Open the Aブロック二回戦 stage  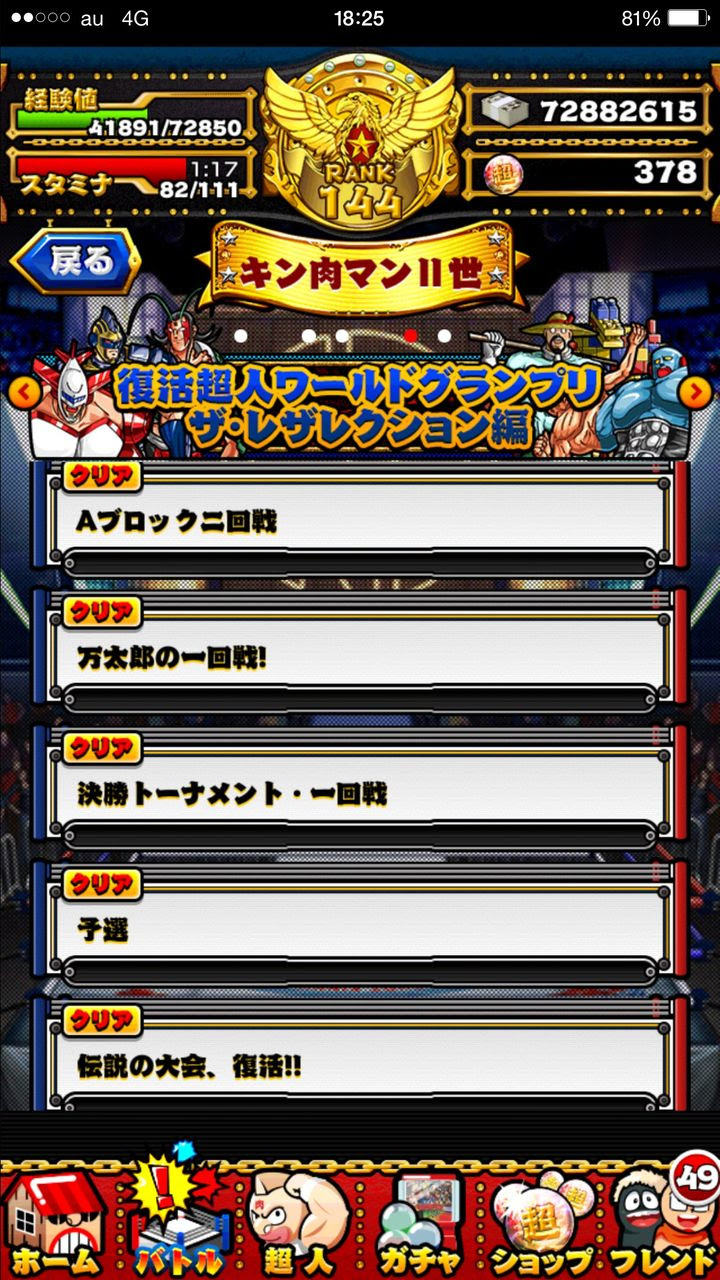[x=360, y=520]
